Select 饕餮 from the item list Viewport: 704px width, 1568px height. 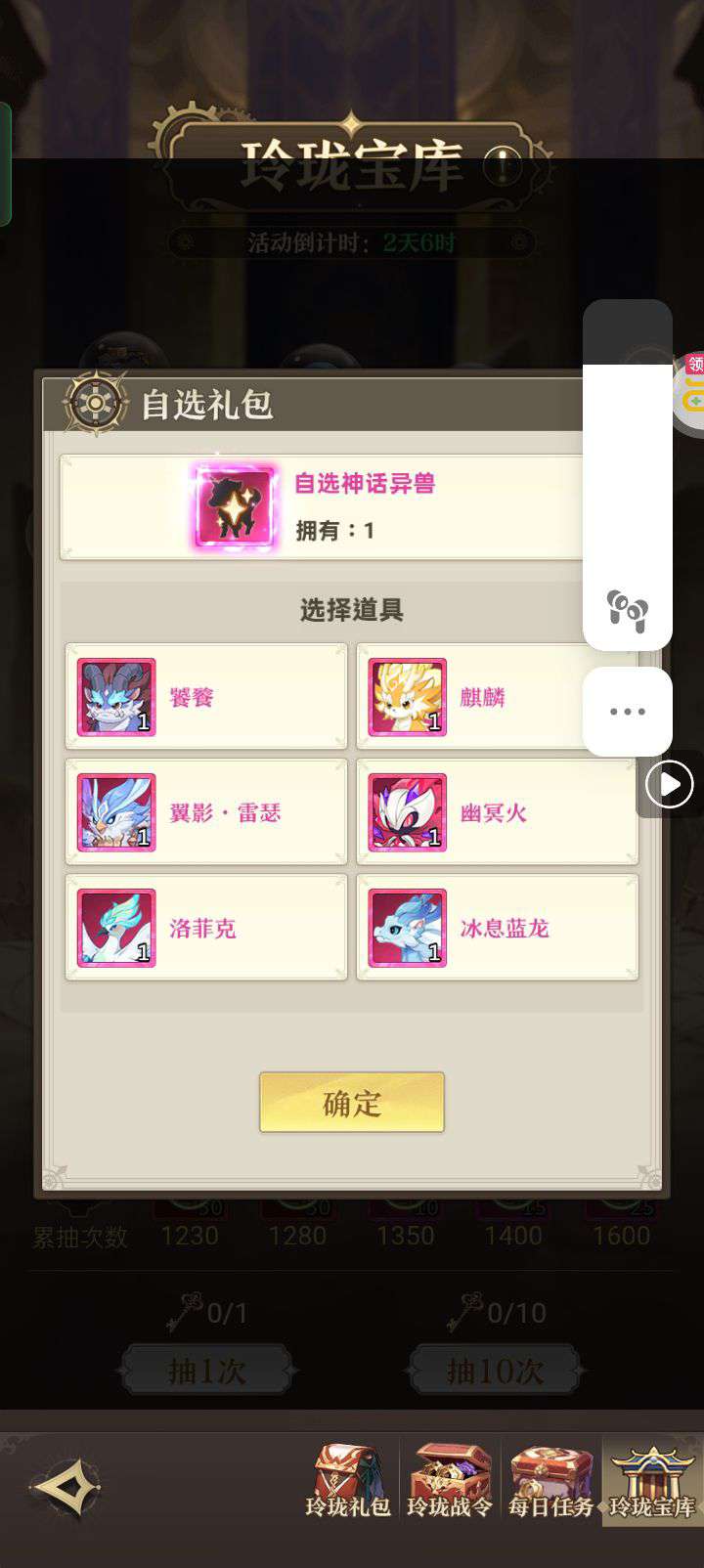[x=206, y=697]
